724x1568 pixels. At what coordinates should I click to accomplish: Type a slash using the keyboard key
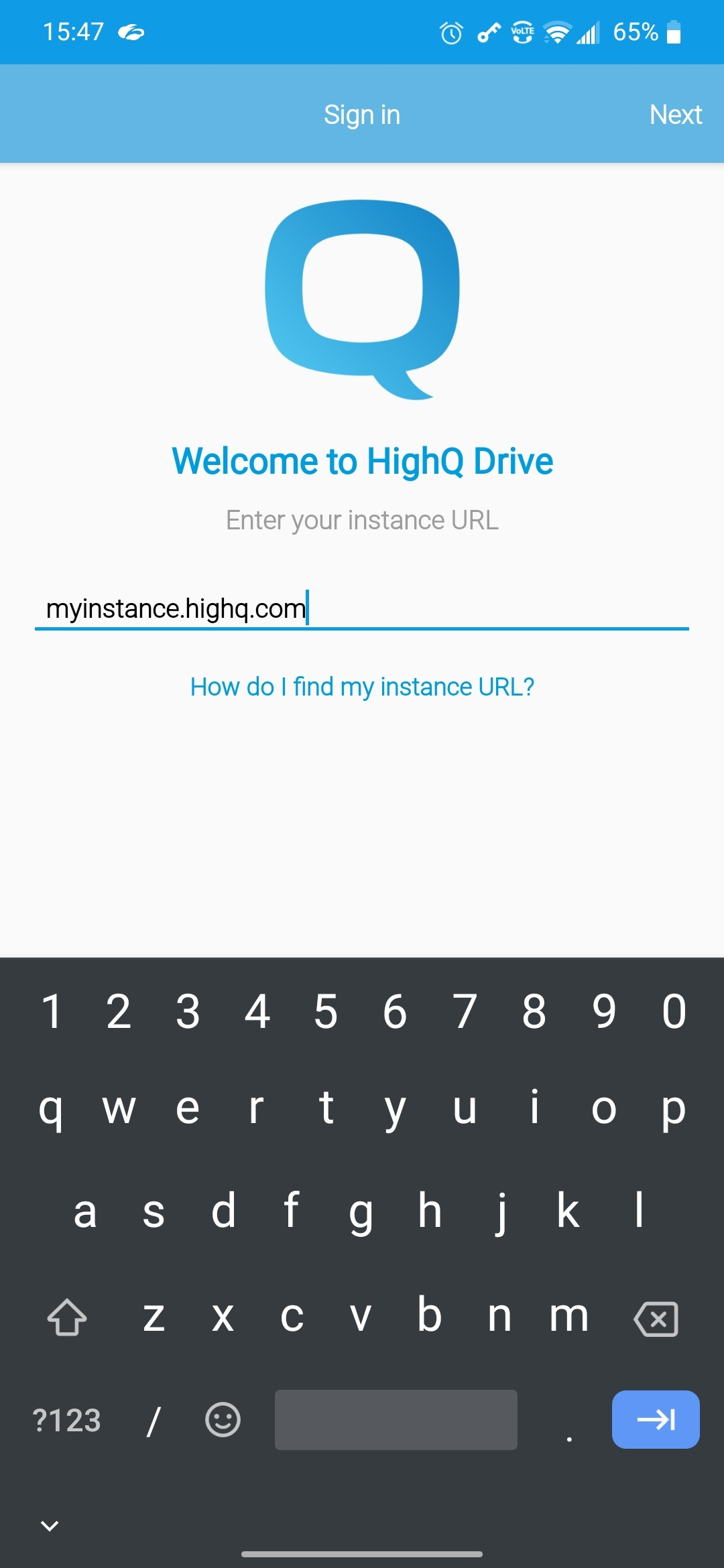point(154,1420)
